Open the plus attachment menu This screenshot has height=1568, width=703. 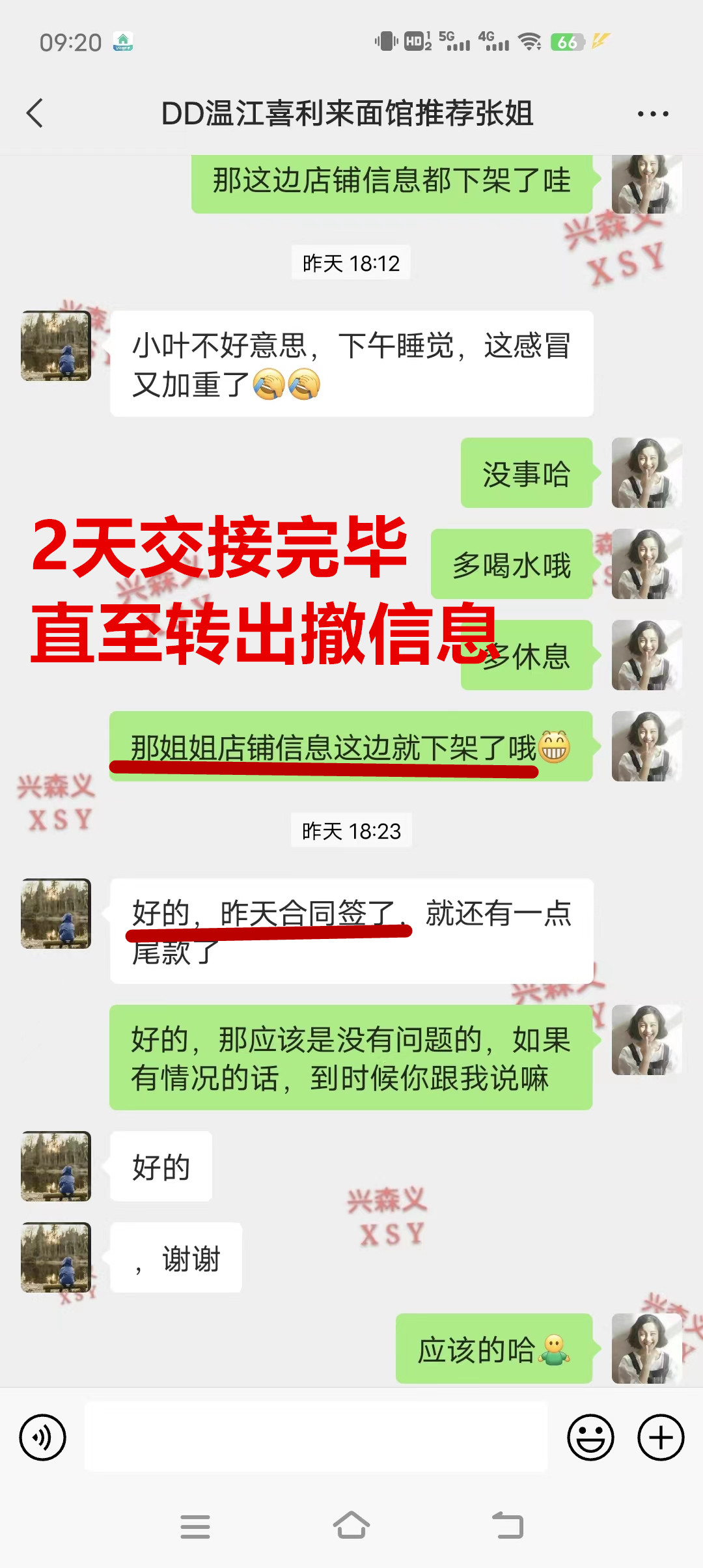pyautogui.click(x=661, y=1437)
